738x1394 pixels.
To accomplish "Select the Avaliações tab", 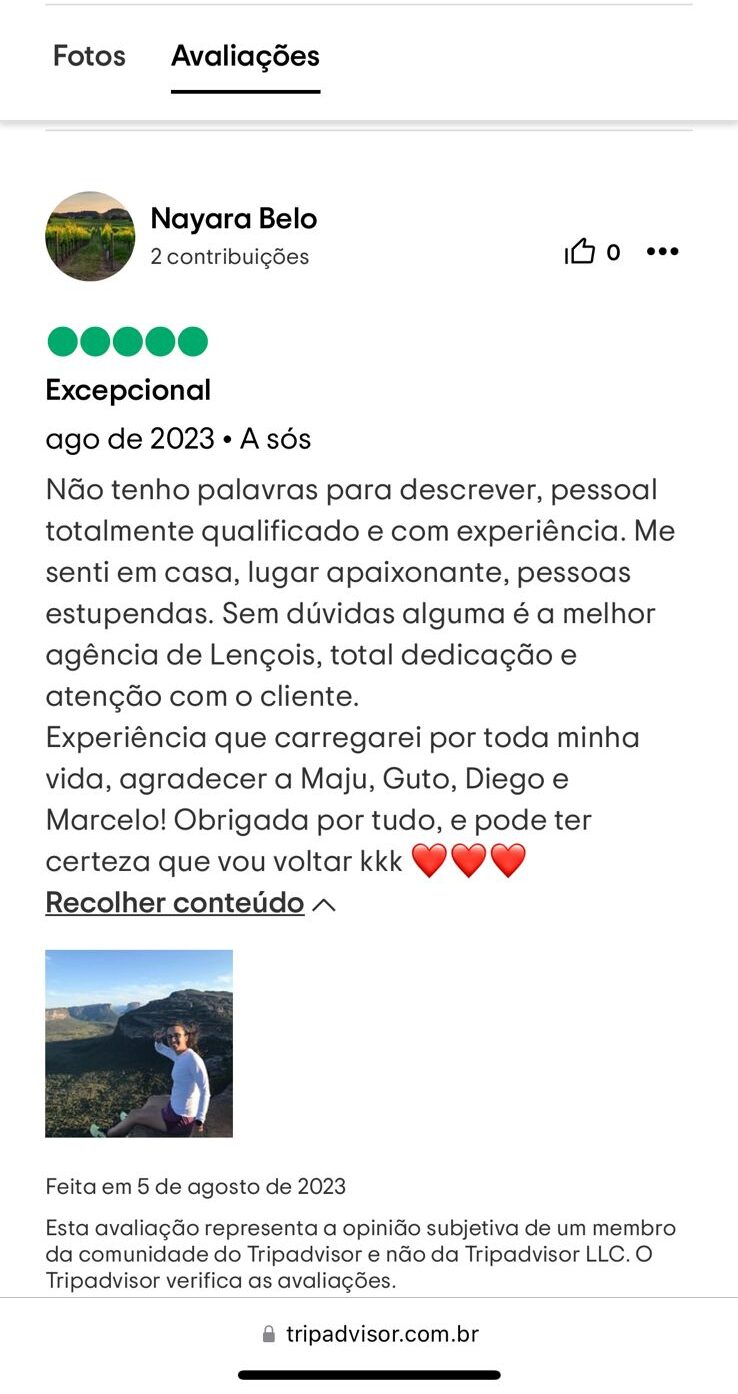I will point(245,56).
